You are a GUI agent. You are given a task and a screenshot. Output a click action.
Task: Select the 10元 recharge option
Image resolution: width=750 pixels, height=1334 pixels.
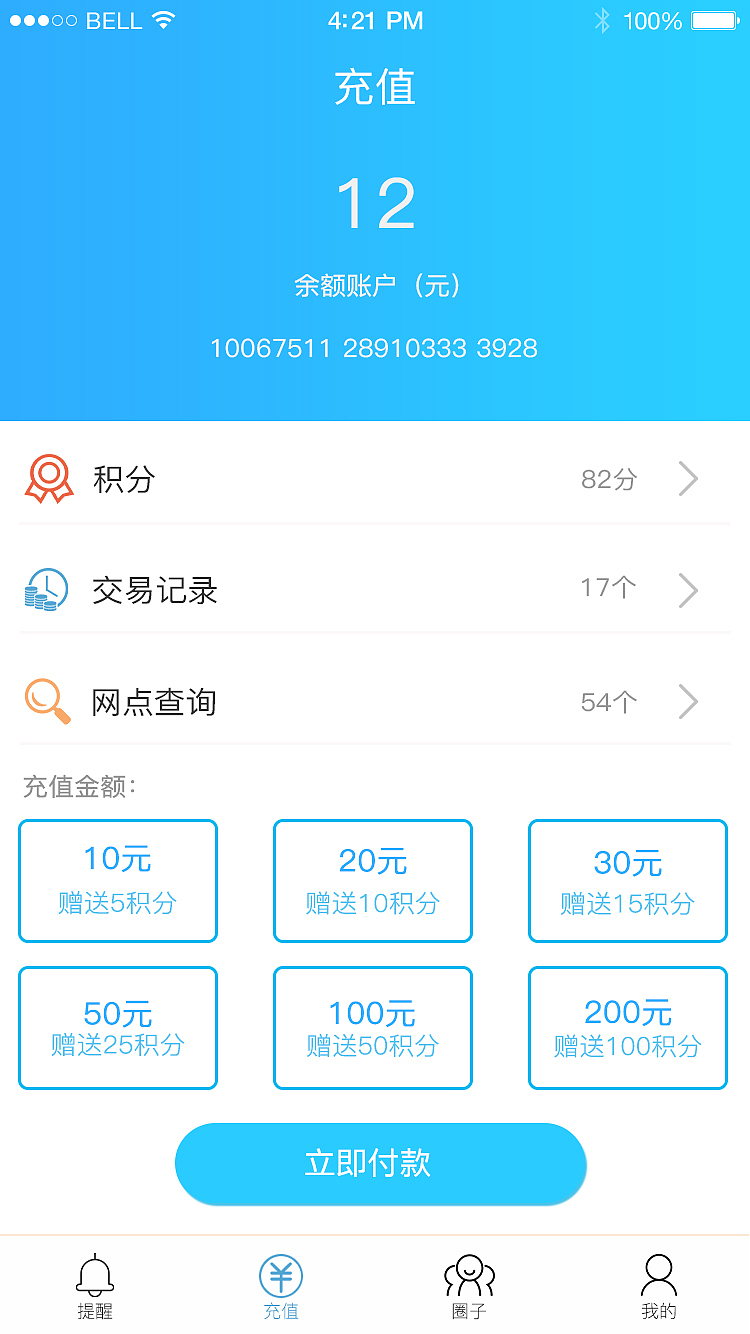117,880
